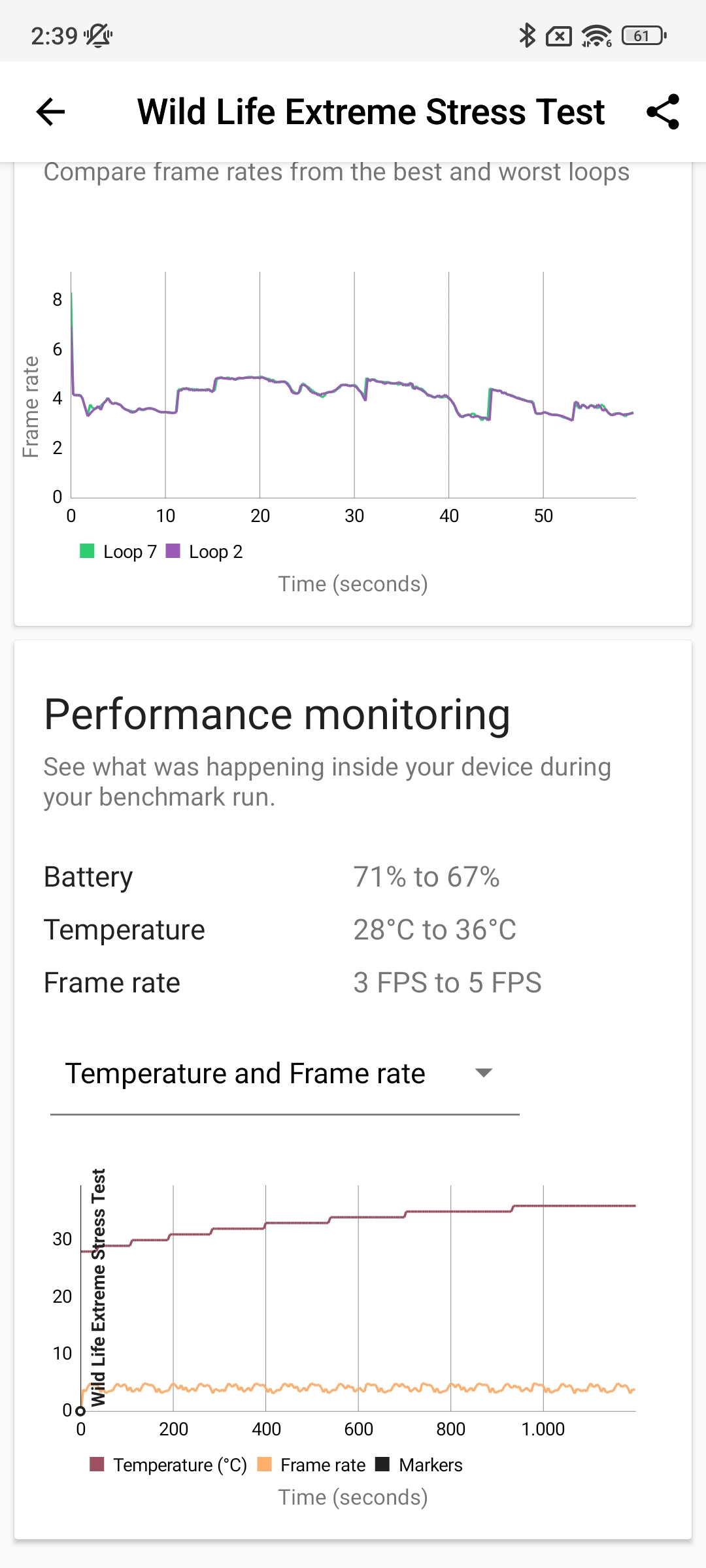The height and width of the screenshot is (1568, 706).
Task: Toggle the Markers legend entry
Action: 419,1465
